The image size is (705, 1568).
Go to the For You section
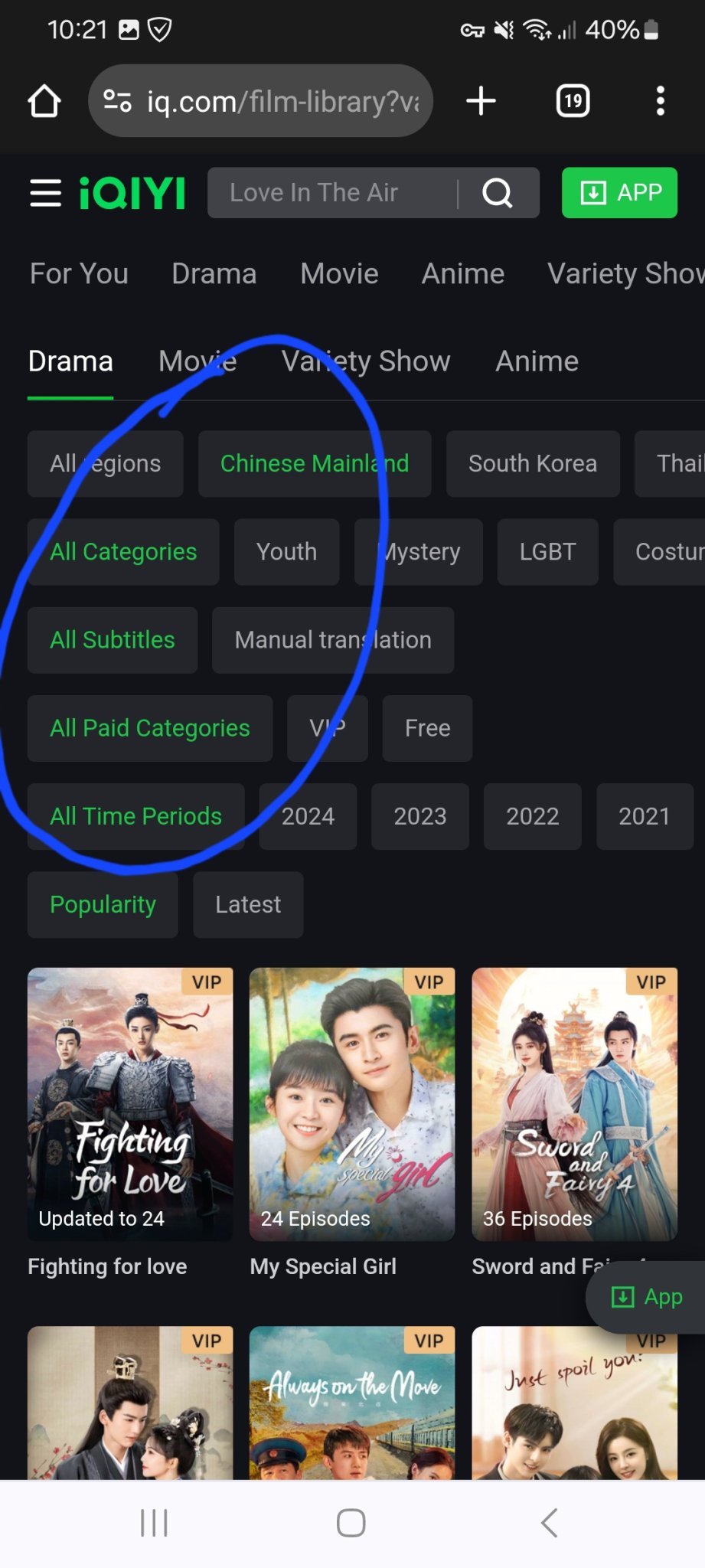(x=79, y=273)
